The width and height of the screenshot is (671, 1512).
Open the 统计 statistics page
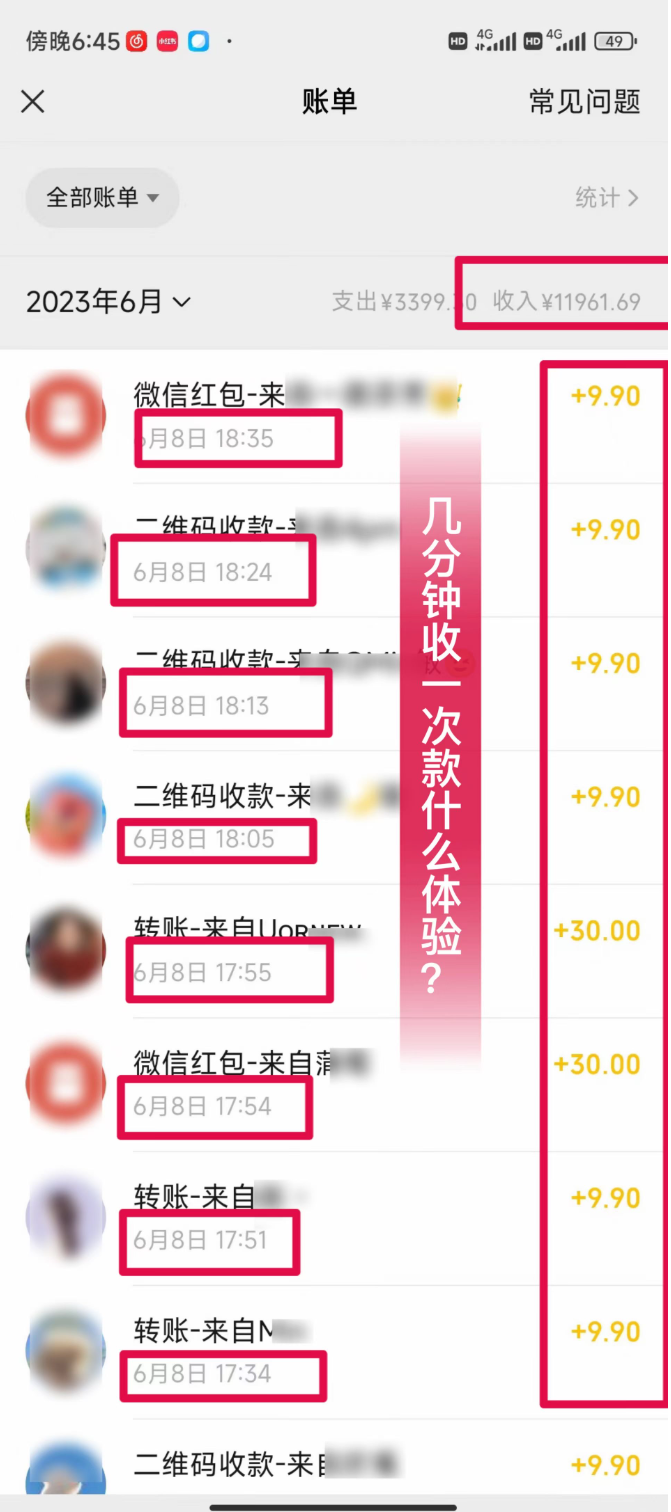coord(606,197)
